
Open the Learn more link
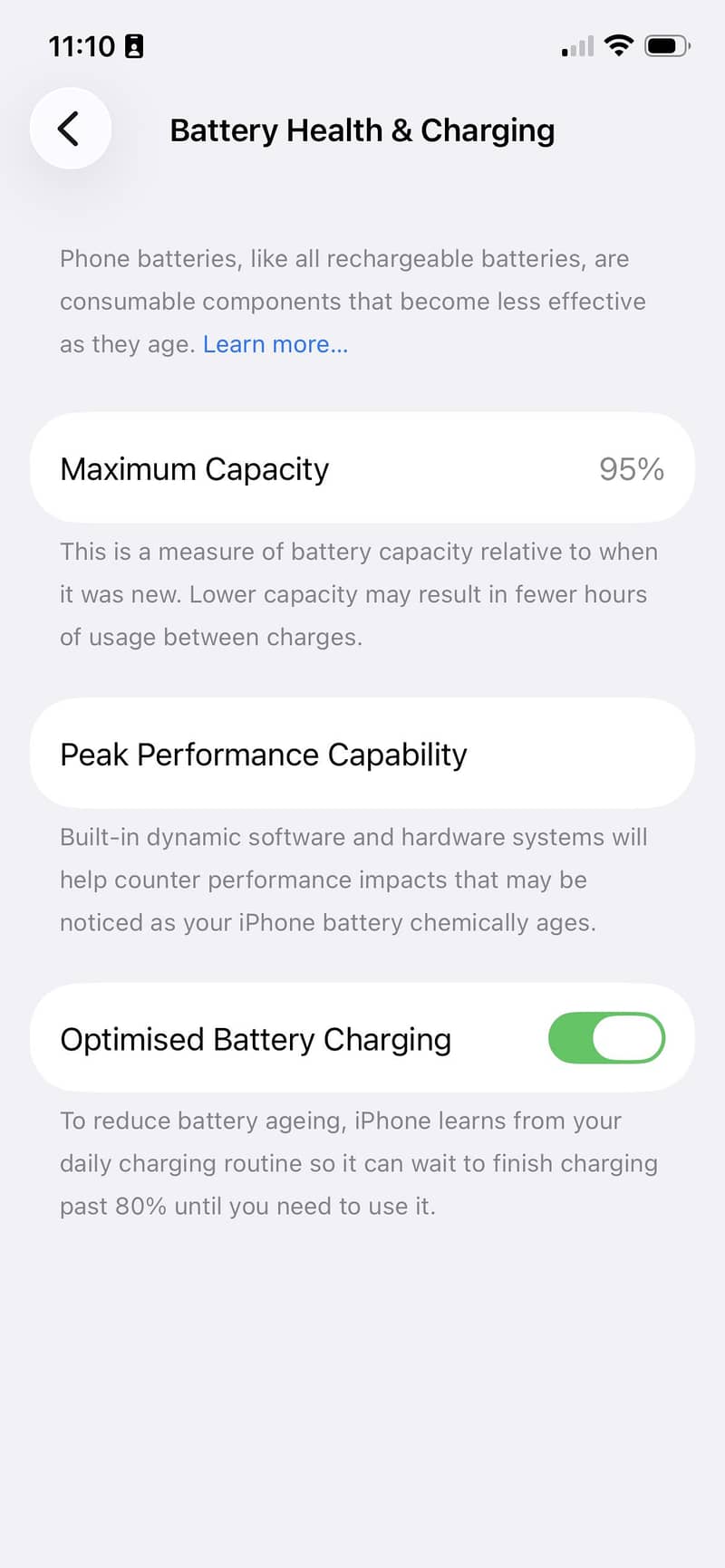point(275,344)
